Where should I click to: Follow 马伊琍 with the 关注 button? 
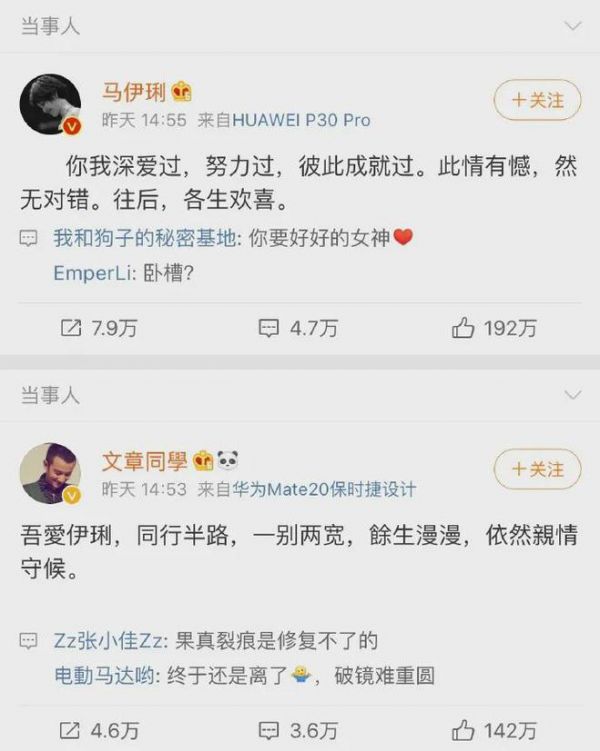click(x=538, y=100)
